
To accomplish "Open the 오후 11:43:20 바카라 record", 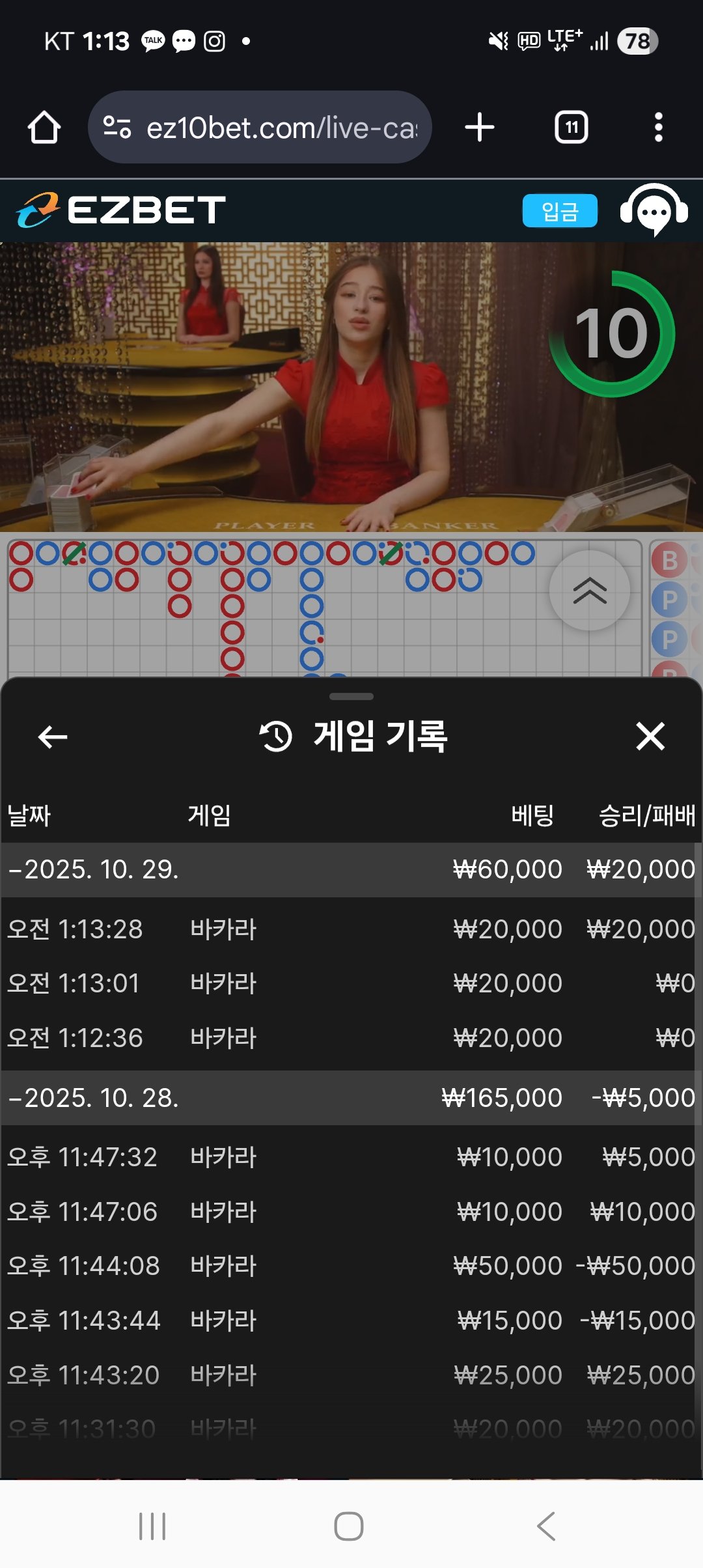I will coord(351,1375).
